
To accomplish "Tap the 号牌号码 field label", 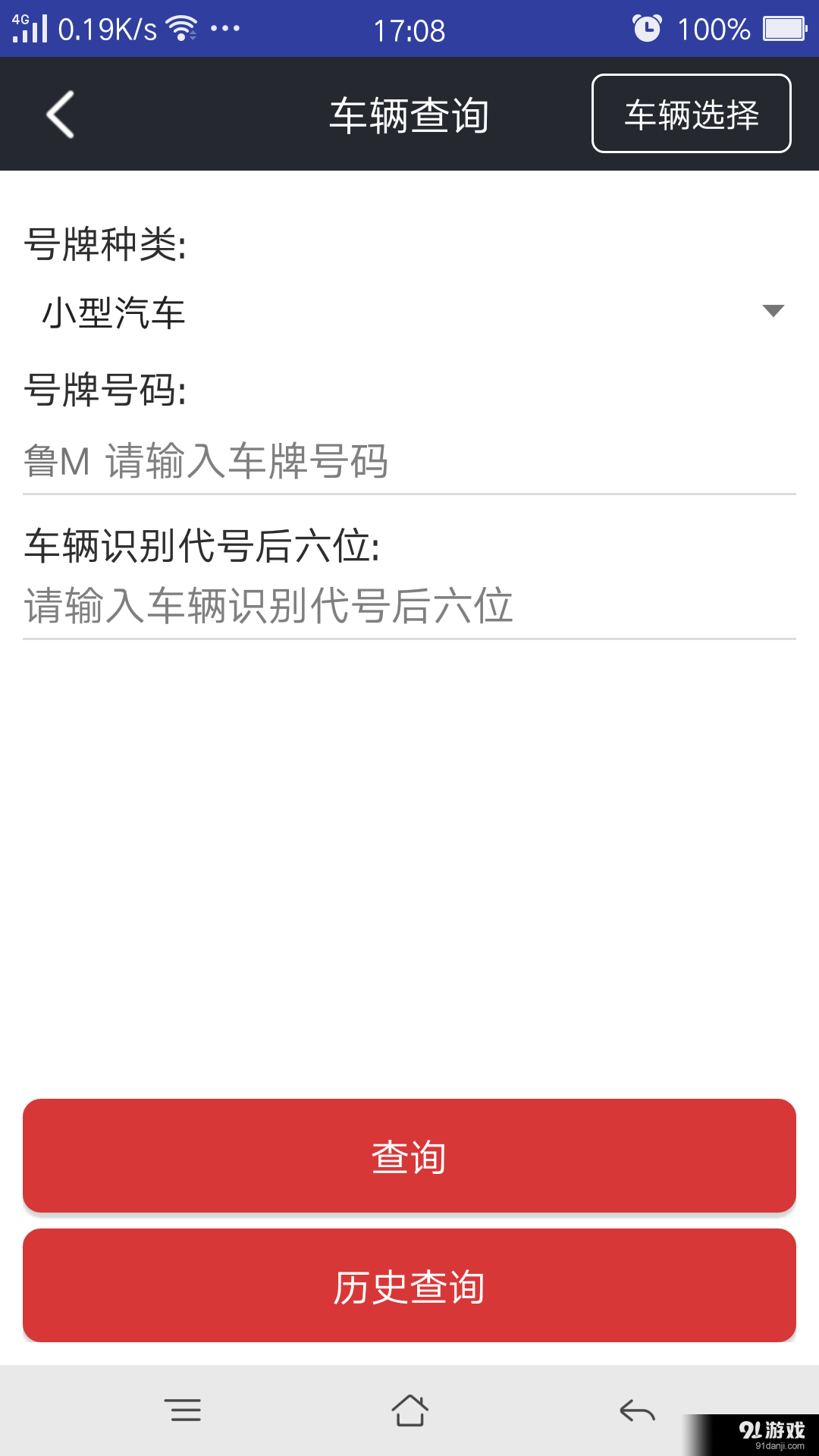I will click(106, 393).
